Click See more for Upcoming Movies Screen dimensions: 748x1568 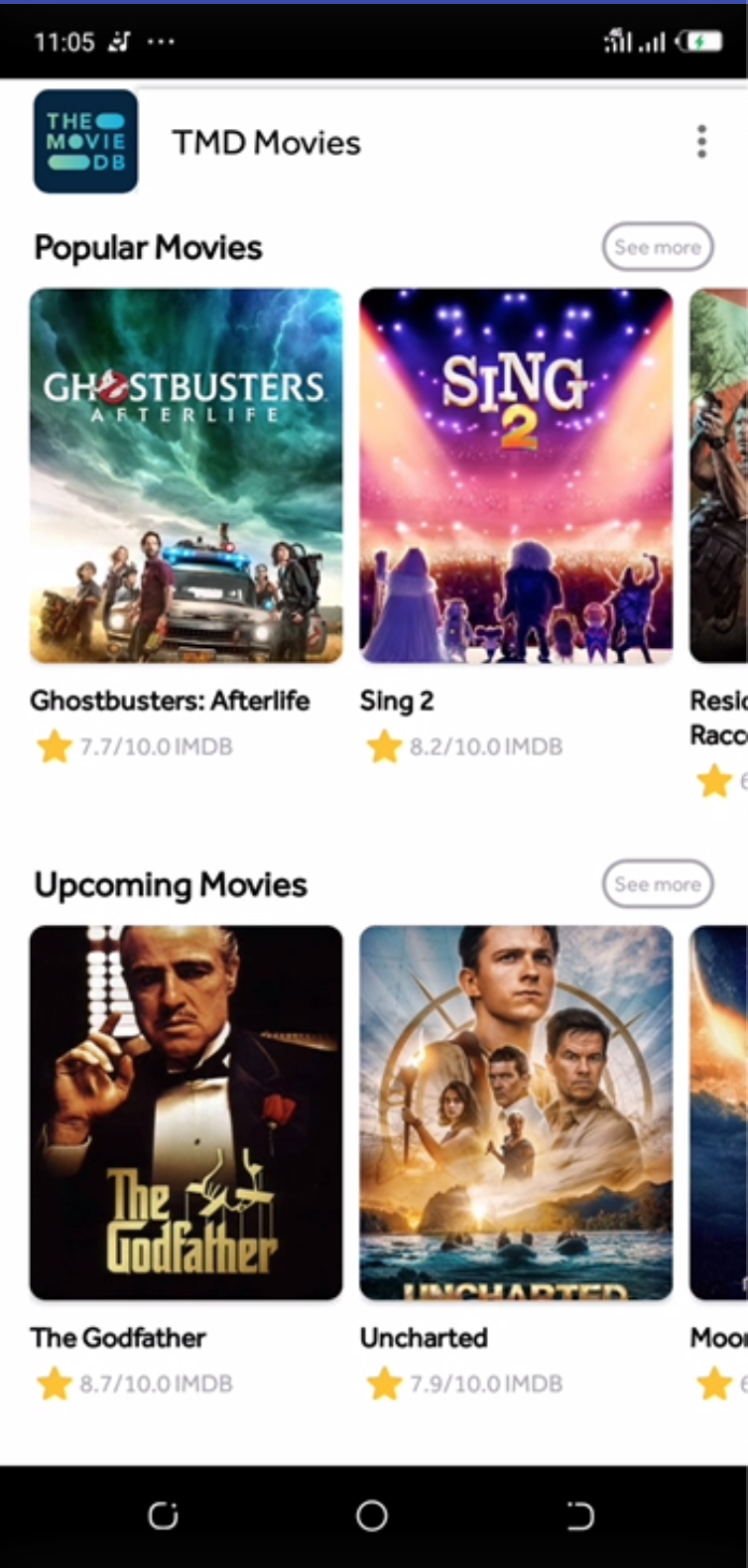click(658, 883)
